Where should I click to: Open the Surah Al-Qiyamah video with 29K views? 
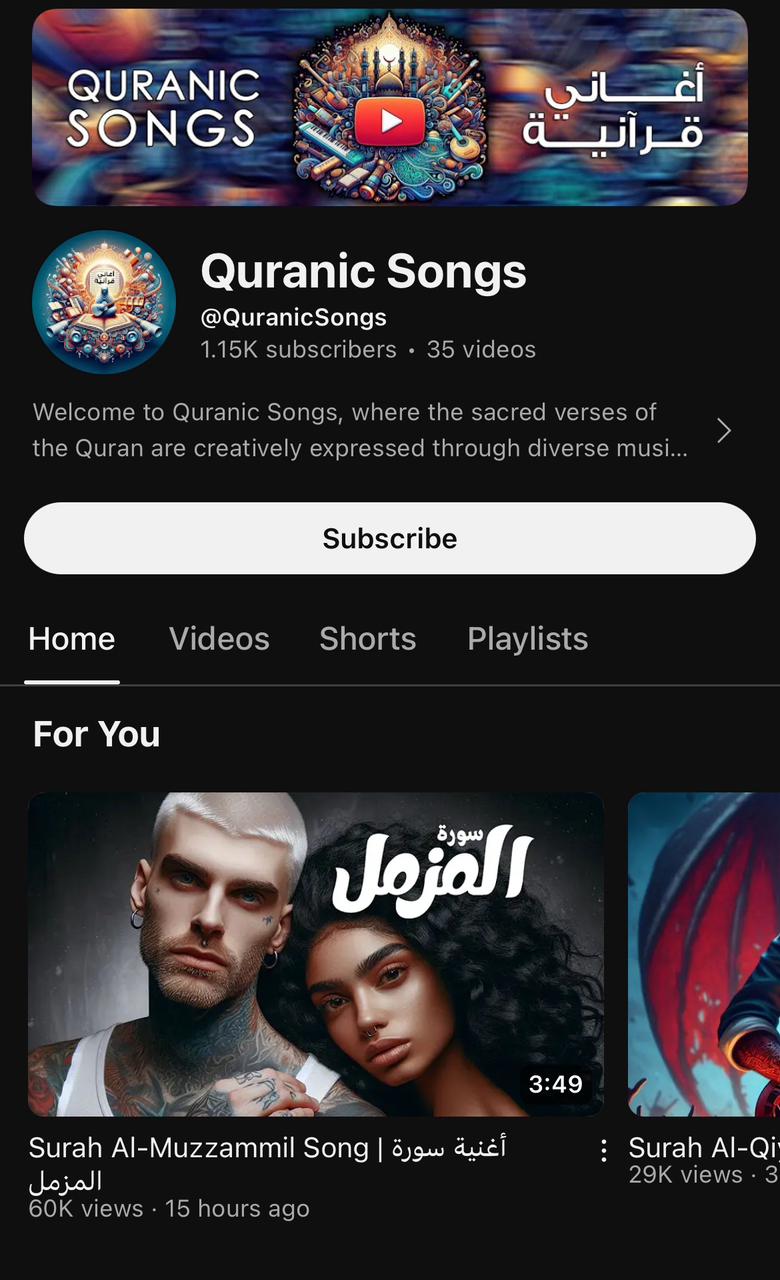[x=704, y=954]
